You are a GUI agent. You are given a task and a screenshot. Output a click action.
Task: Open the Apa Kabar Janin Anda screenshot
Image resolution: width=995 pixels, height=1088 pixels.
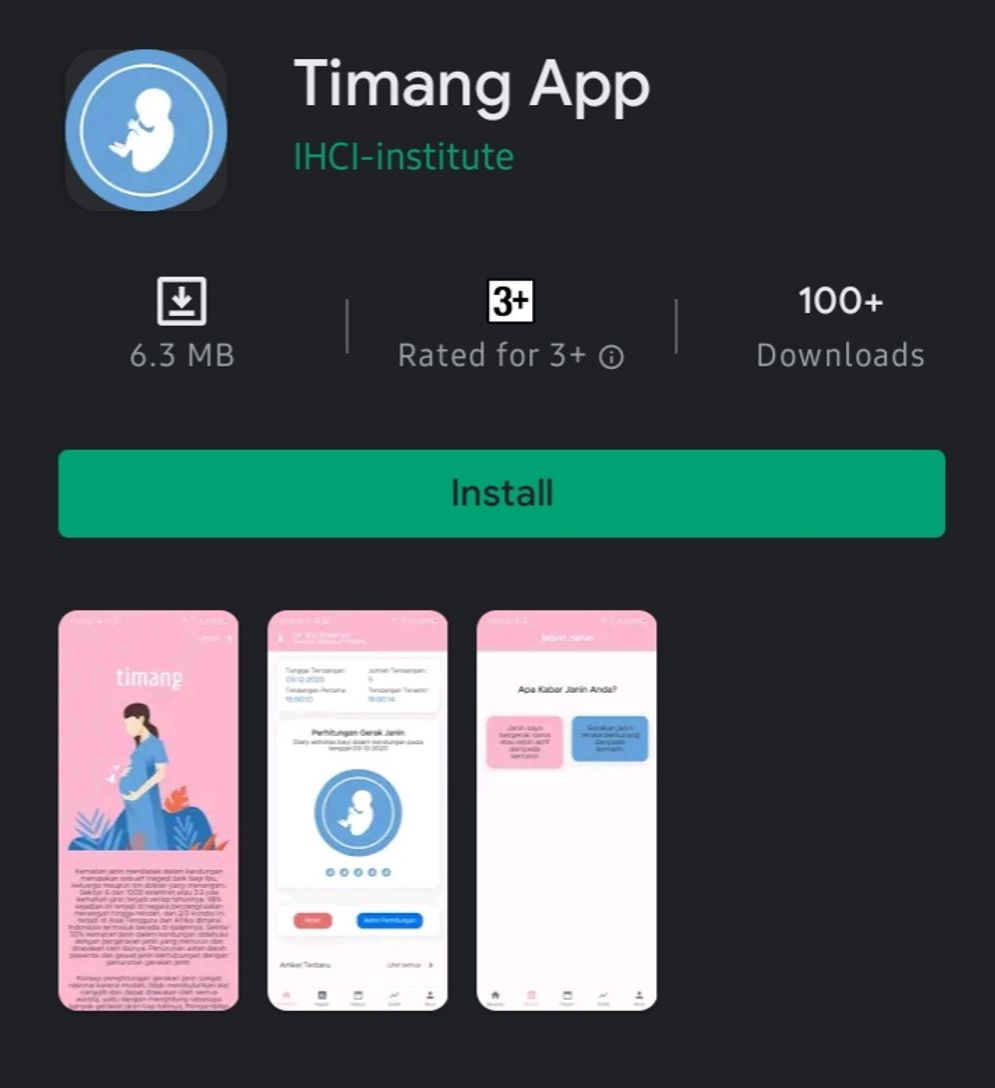click(x=566, y=810)
